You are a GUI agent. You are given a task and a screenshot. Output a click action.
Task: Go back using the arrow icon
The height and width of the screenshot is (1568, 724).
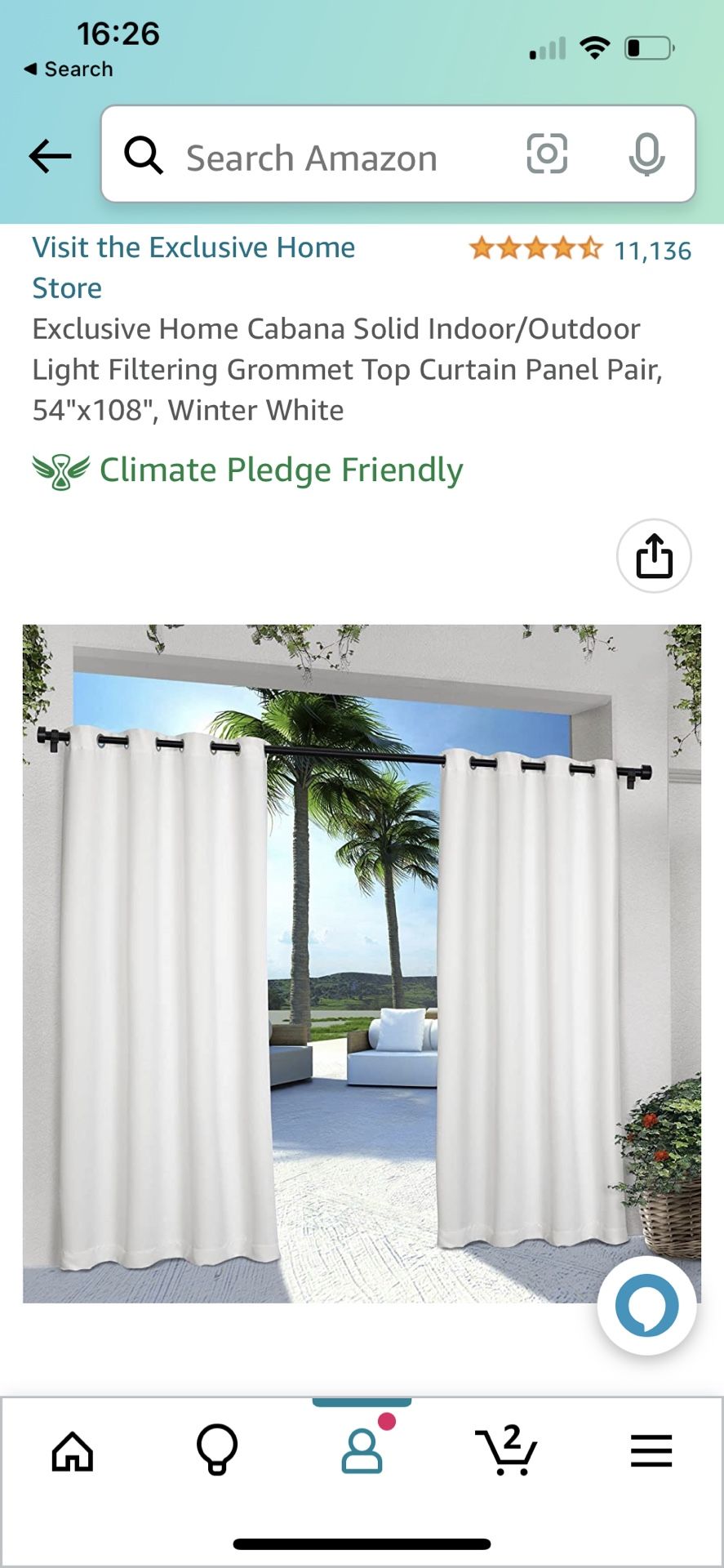click(51, 155)
